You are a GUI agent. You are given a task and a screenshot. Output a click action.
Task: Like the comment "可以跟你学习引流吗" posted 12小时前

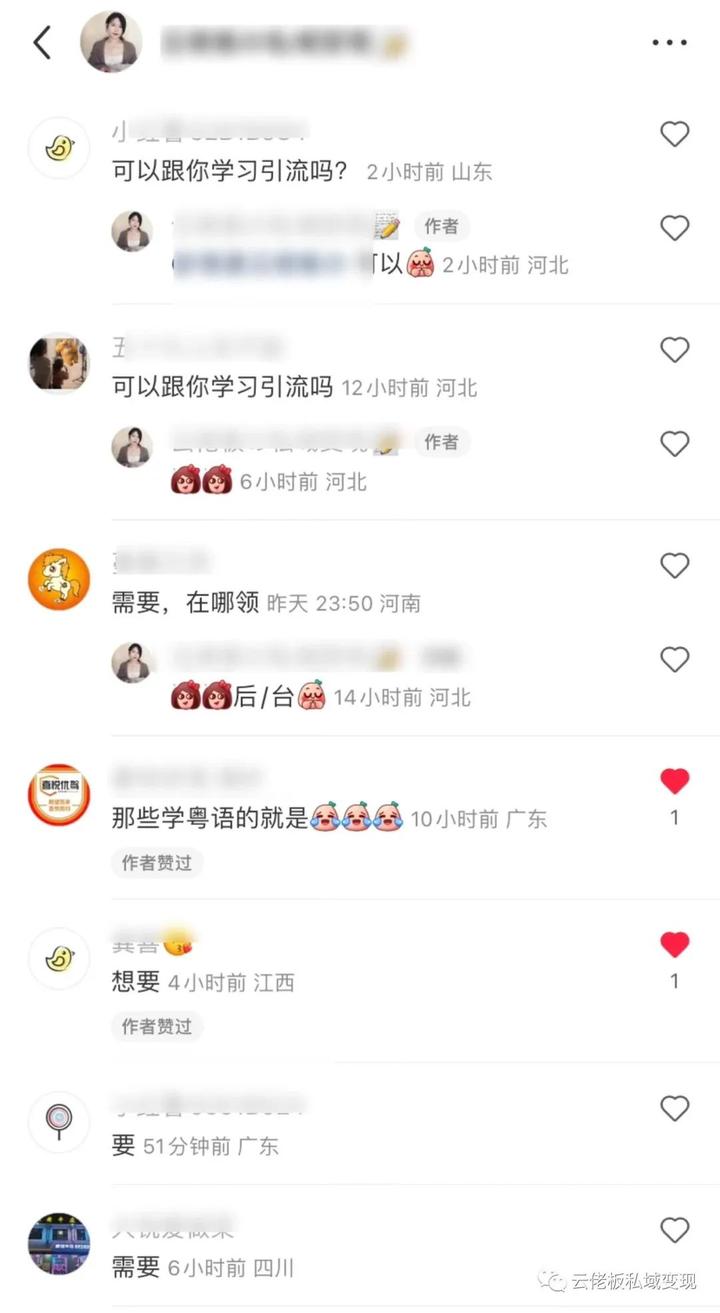675,350
